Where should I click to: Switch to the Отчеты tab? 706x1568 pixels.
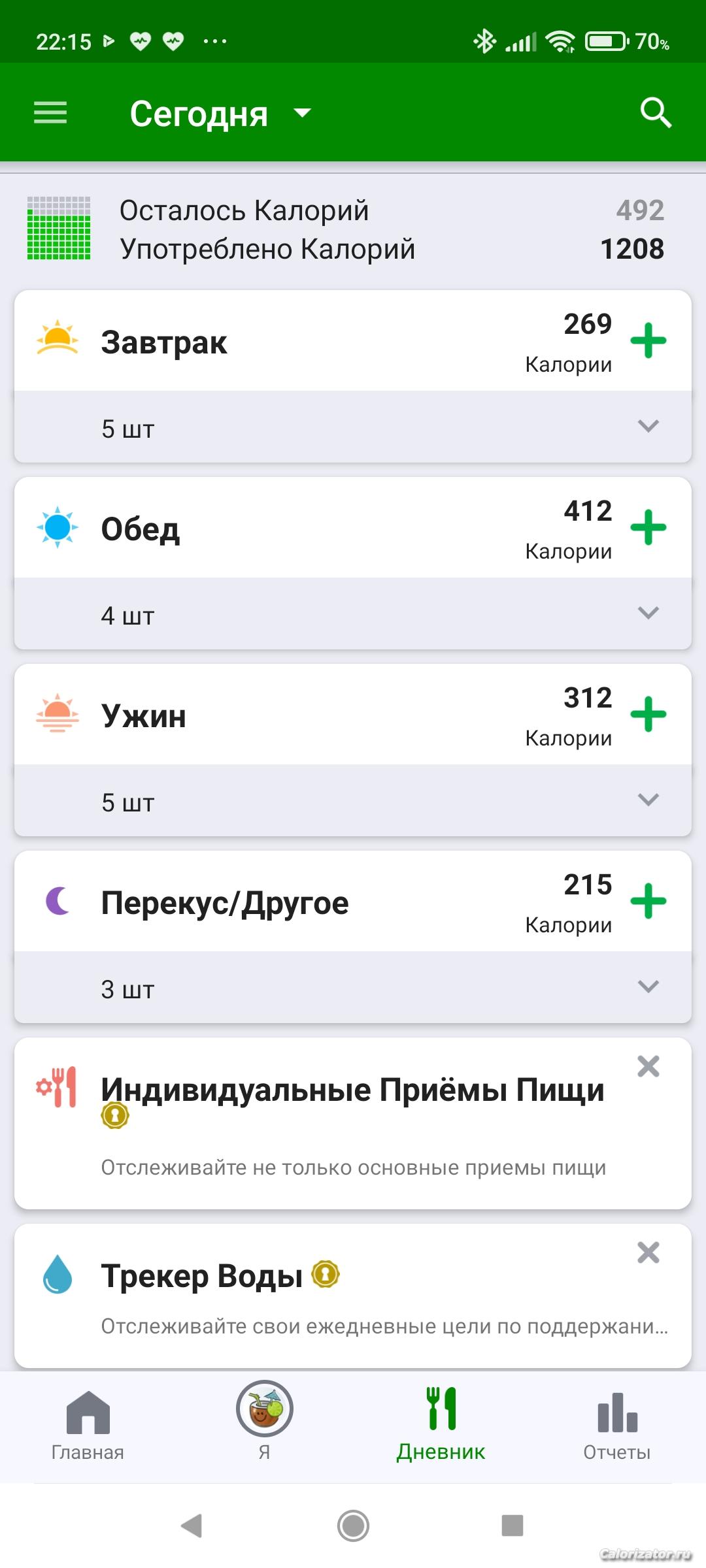coord(617,1424)
